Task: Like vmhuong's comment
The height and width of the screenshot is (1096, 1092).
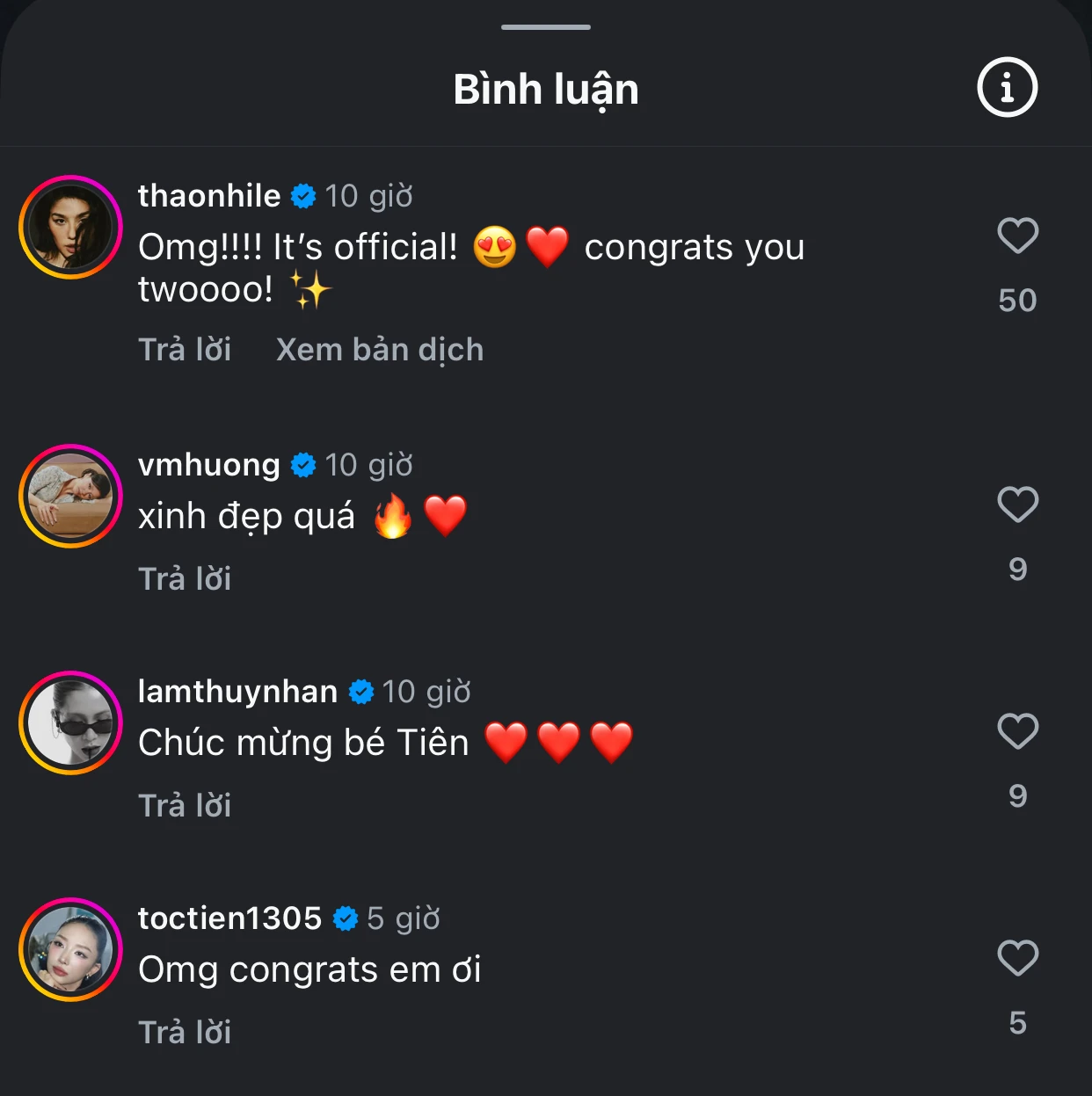Action: pos(1017,504)
